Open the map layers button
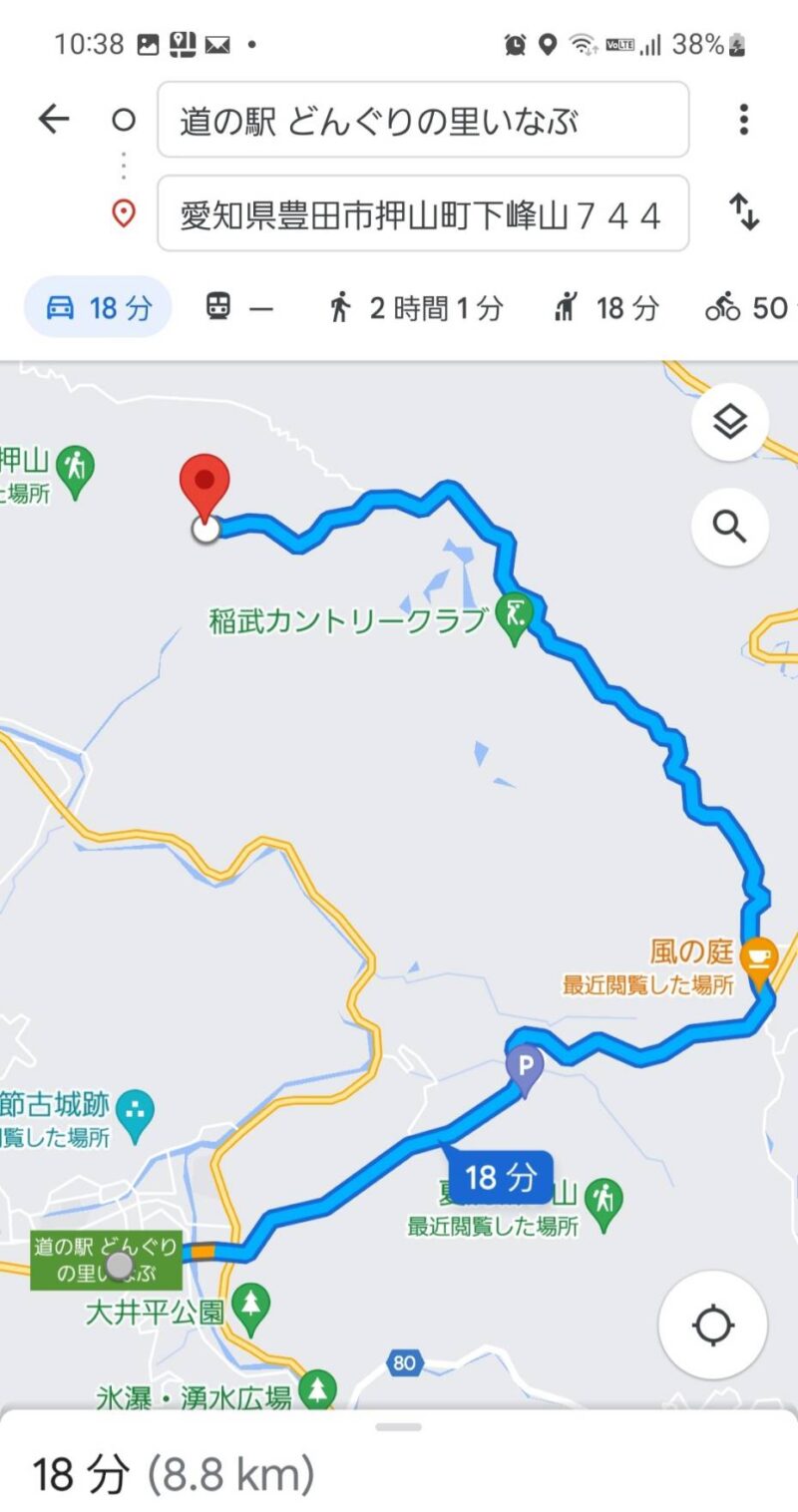Screen dimensions: 798x1512 [x=730, y=423]
